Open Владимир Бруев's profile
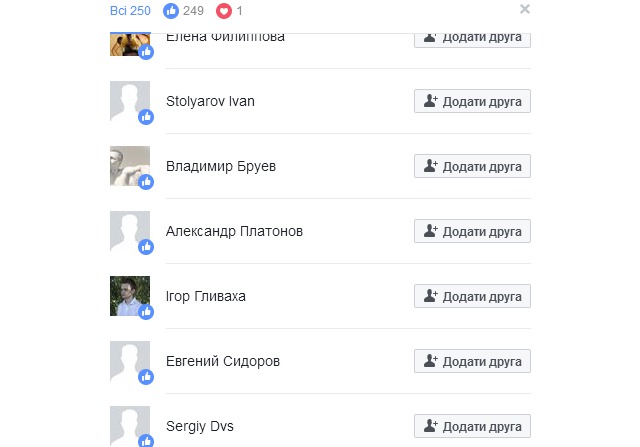Image resolution: width=640 pixels, height=447 pixels. pyautogui.click(x=220, y=166)
